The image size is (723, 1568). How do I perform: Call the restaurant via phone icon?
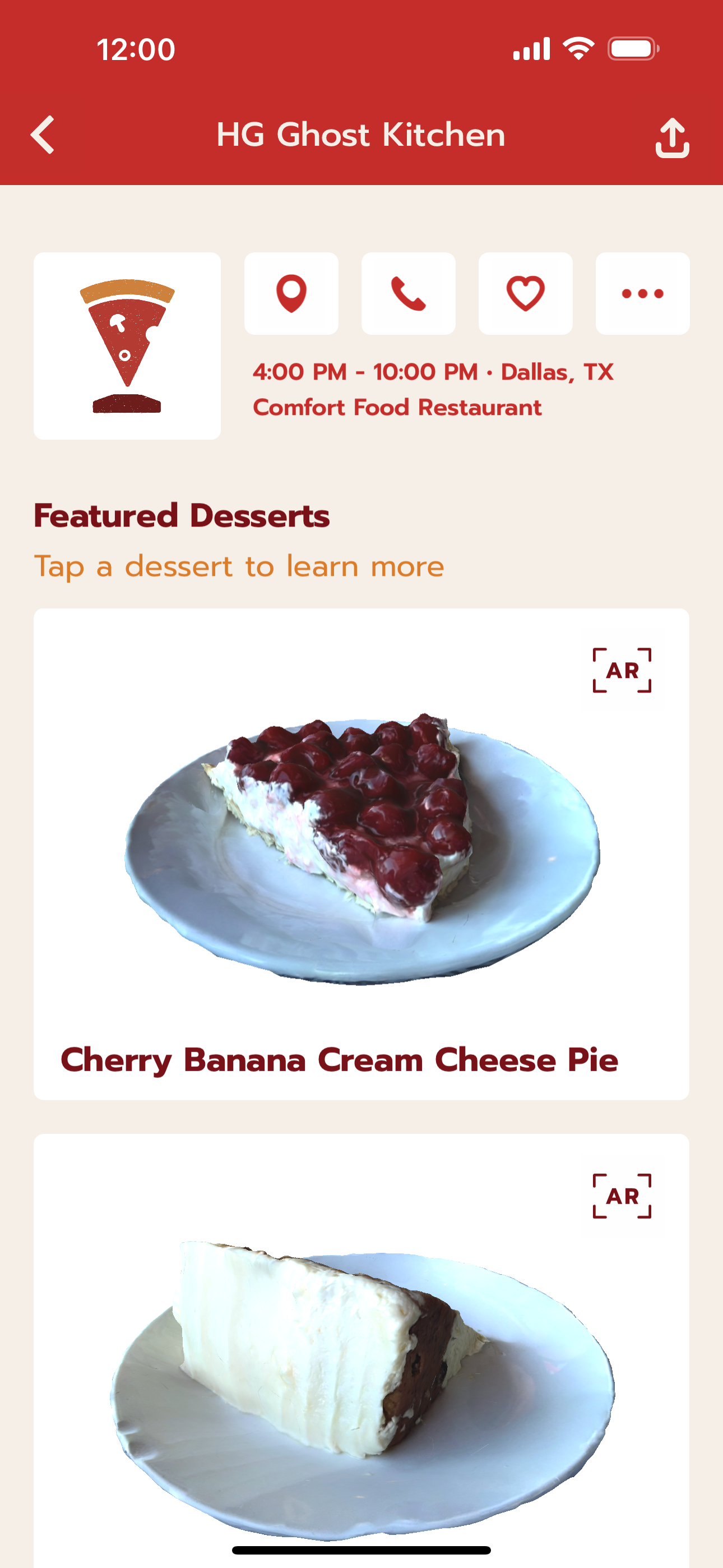pyautogui.click(x=409, y=293)
